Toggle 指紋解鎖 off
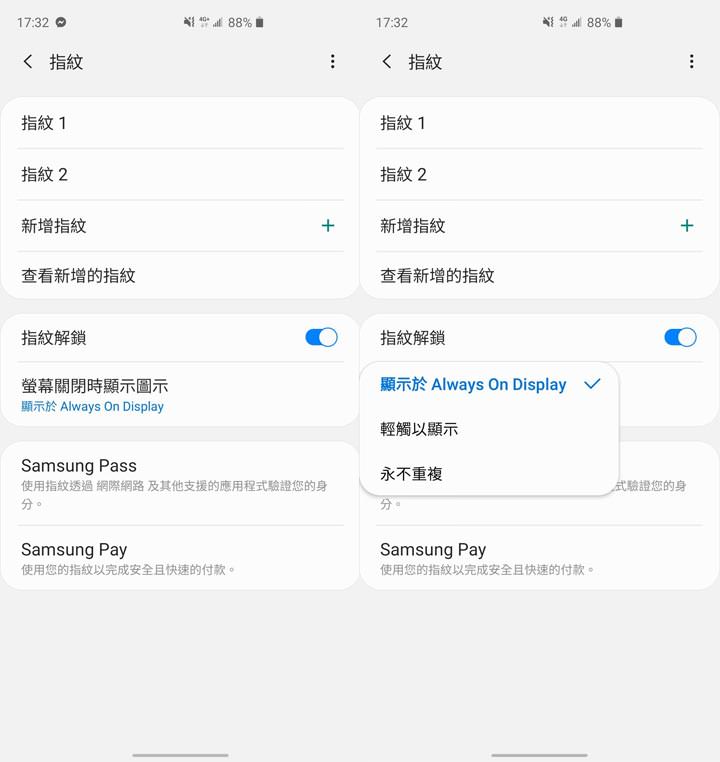720x762 pixels. tap(320, 337)
